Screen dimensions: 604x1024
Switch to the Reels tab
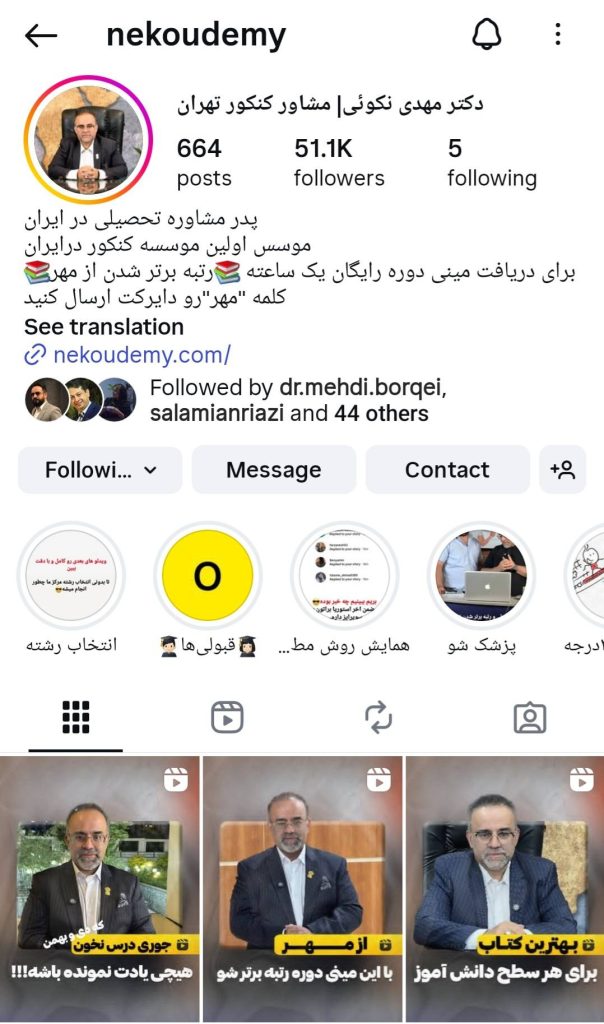pyautogui.click(x=227, y=717)
